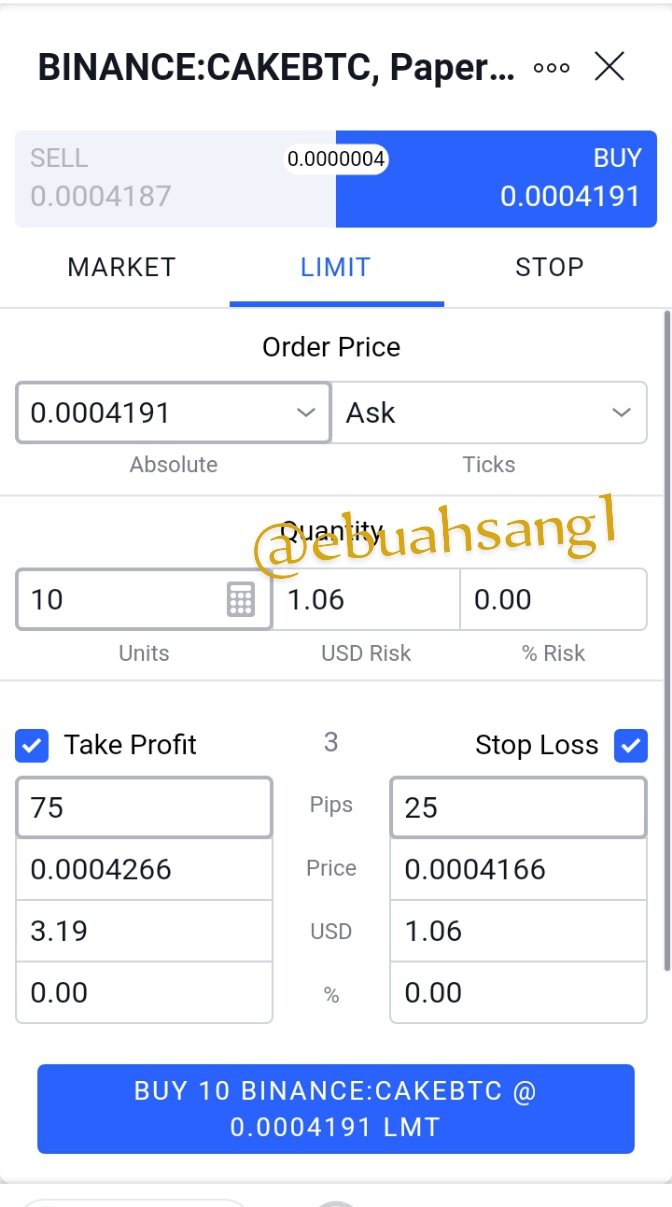Open the quantity calculator icon
This screenshot has width=672, height=1207.
241,600
